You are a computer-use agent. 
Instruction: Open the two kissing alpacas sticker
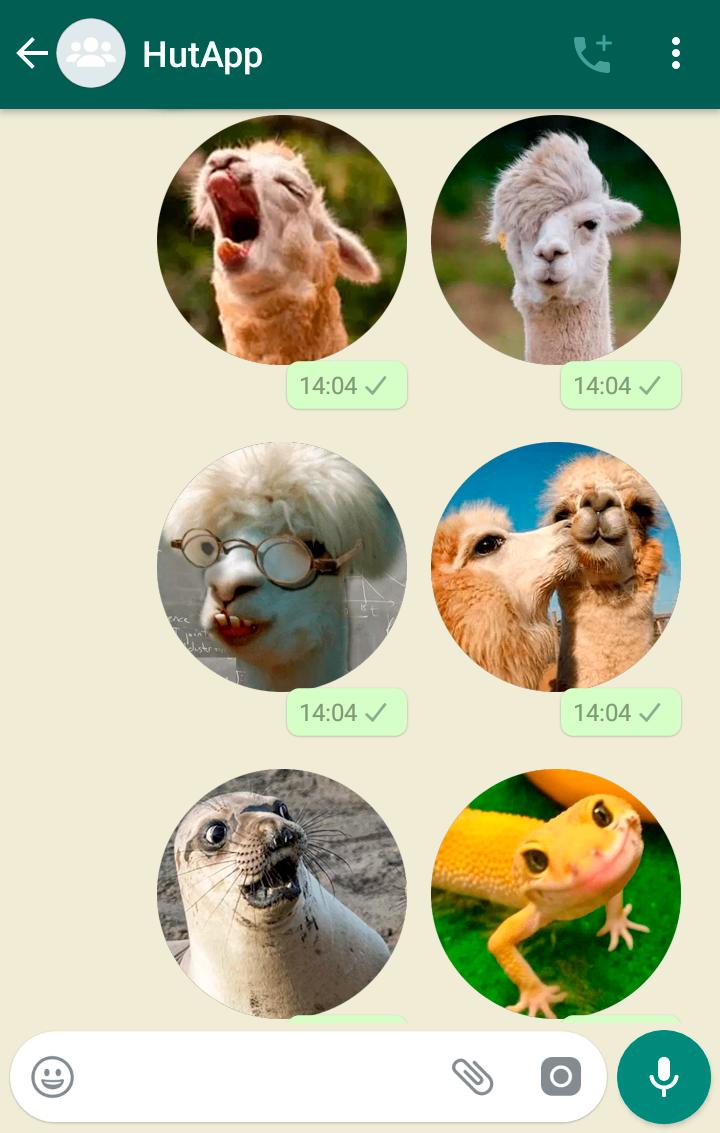click(x=556, y=567)
